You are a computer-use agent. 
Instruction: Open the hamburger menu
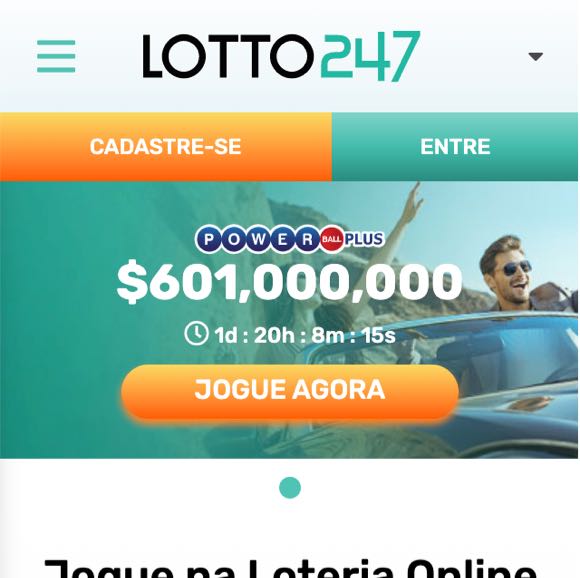coord(56,56)
